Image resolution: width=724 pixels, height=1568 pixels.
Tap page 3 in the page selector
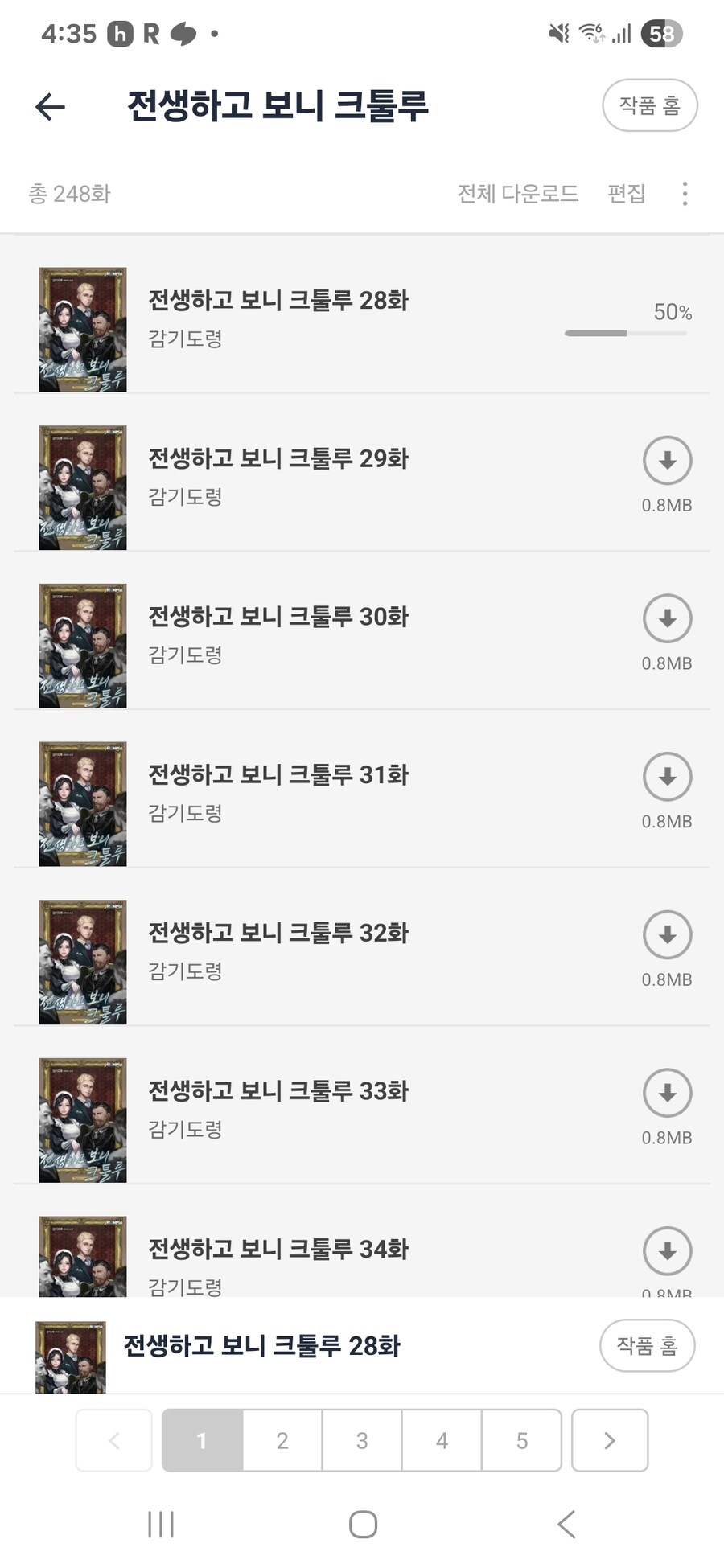click(x=361, y=1440)
